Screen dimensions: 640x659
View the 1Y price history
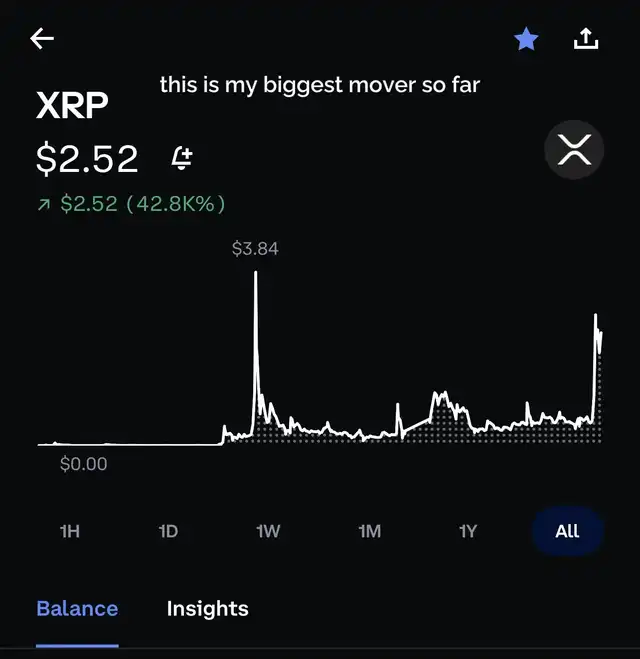(468, 531)
